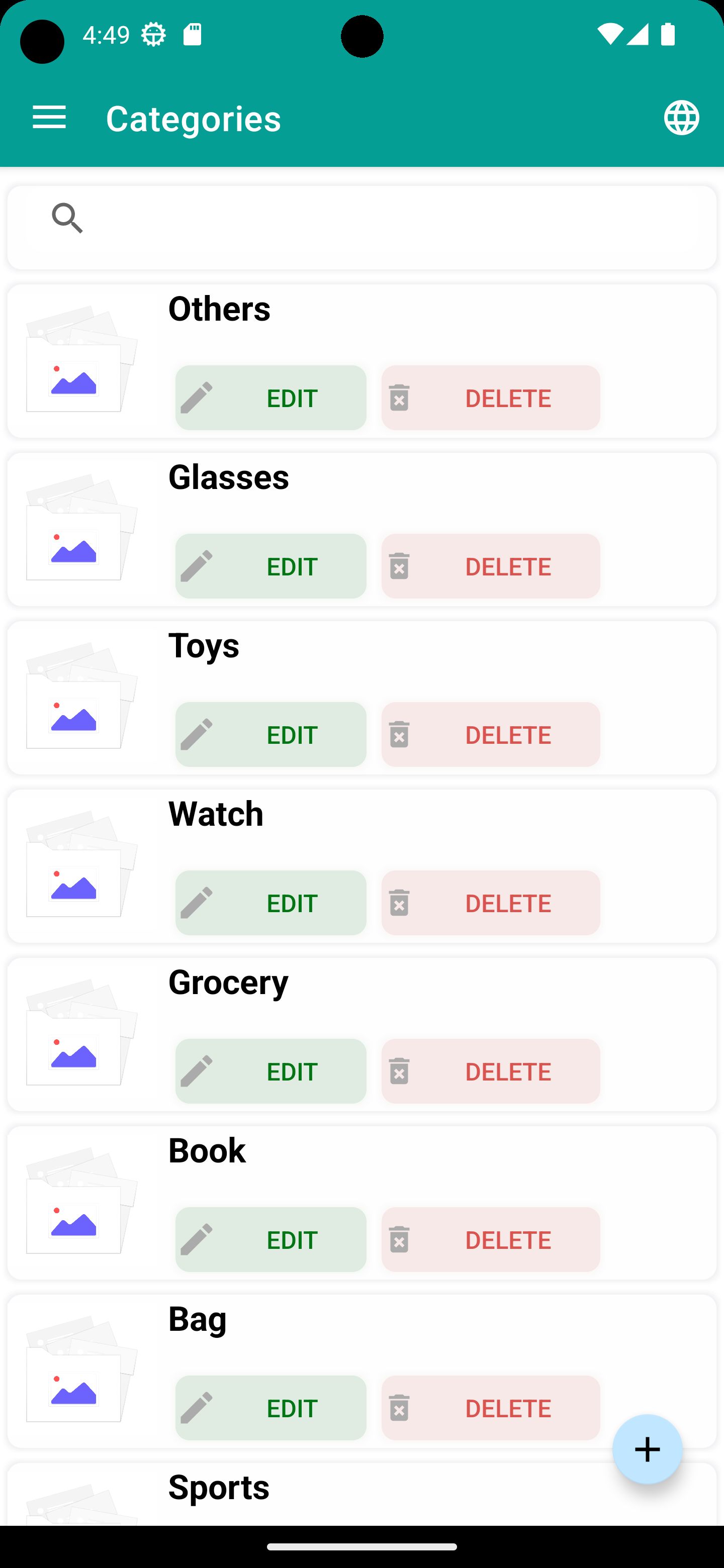Delete the Grocery category
724x1568 pixels.
[491, 1071]
